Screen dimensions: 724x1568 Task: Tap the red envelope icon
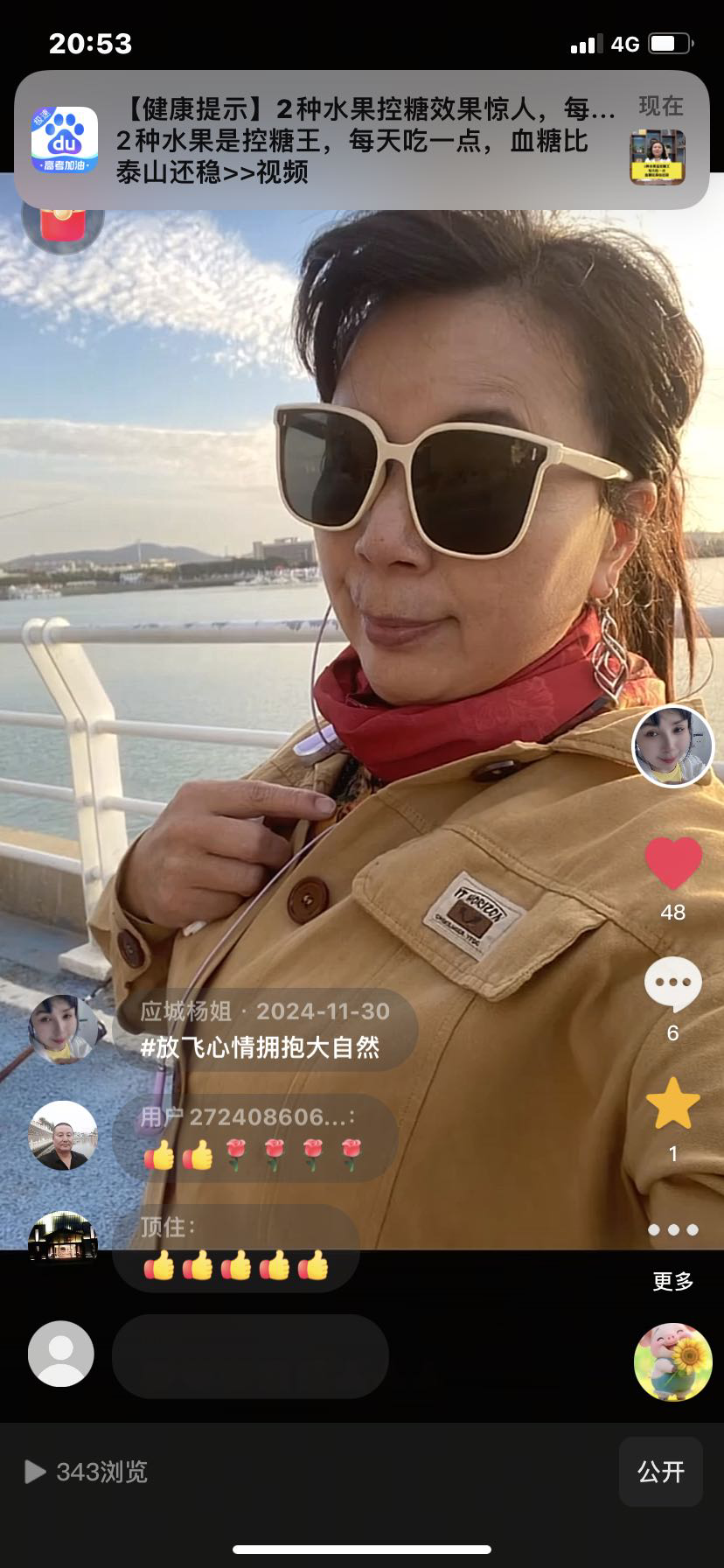click(x=61, y=220)
